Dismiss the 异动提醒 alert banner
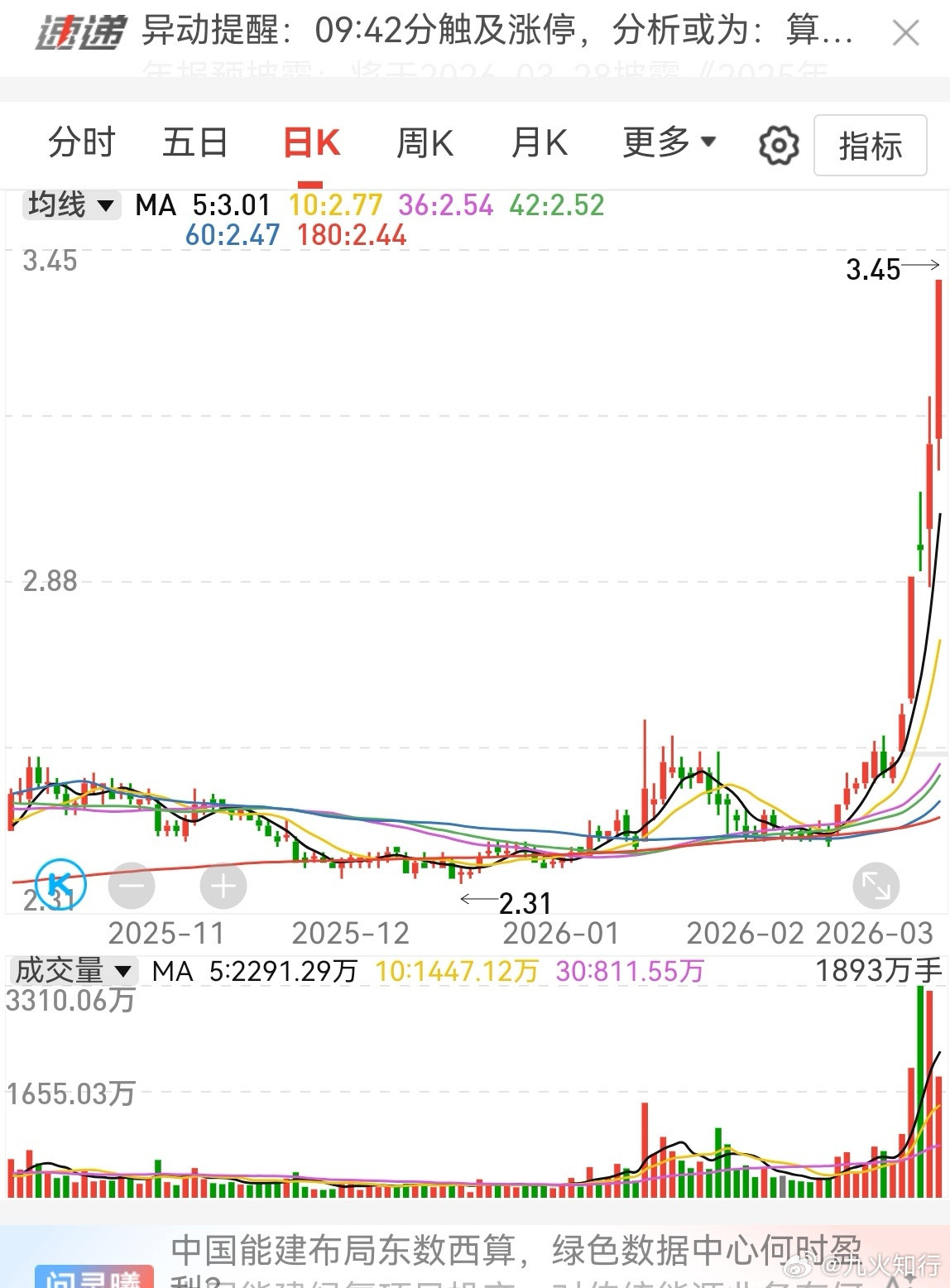Screen dimensions: 950x1288 [905, 32]
